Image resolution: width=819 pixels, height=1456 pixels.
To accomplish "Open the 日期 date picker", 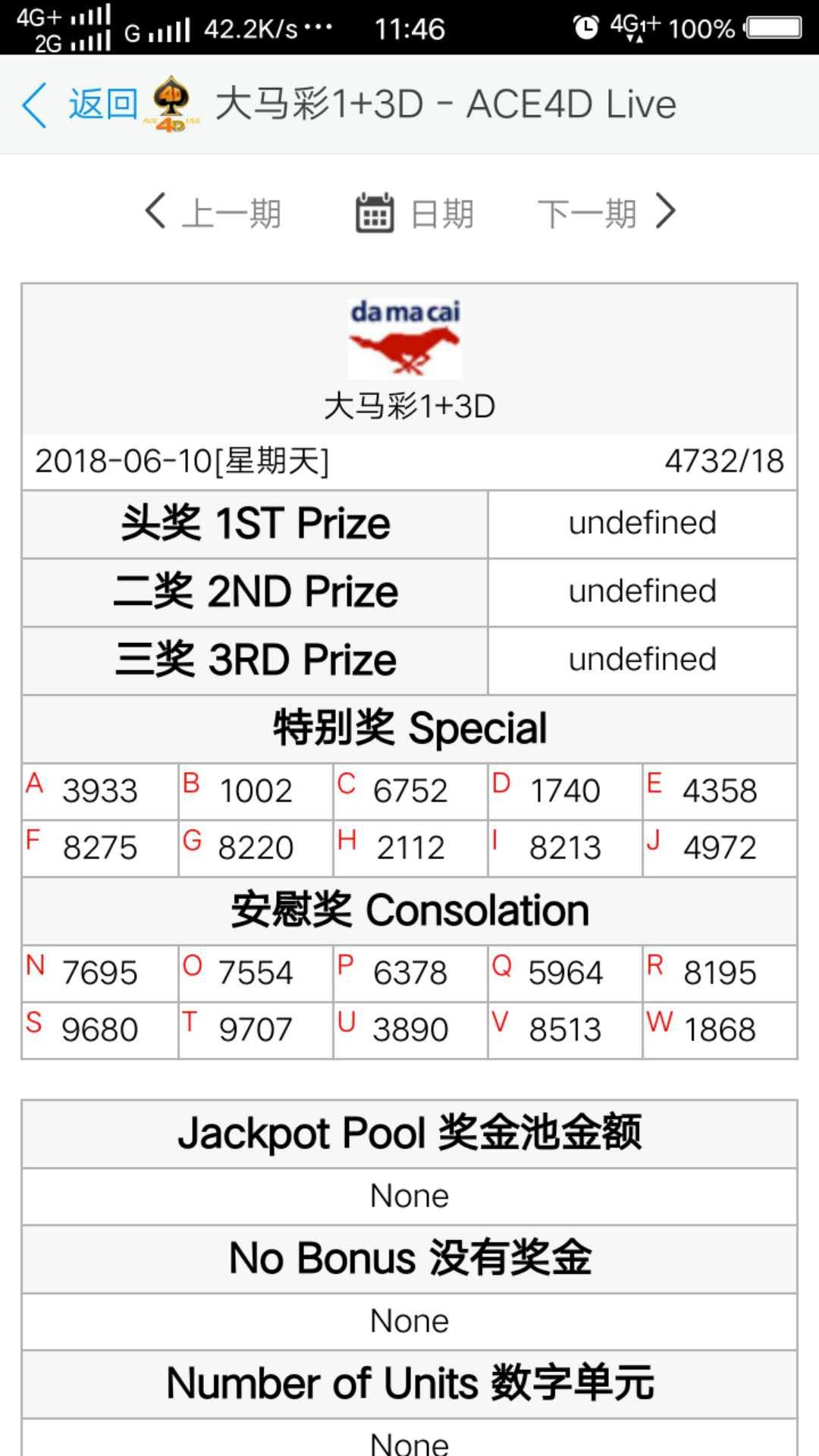I will click(x=414, y=213).
